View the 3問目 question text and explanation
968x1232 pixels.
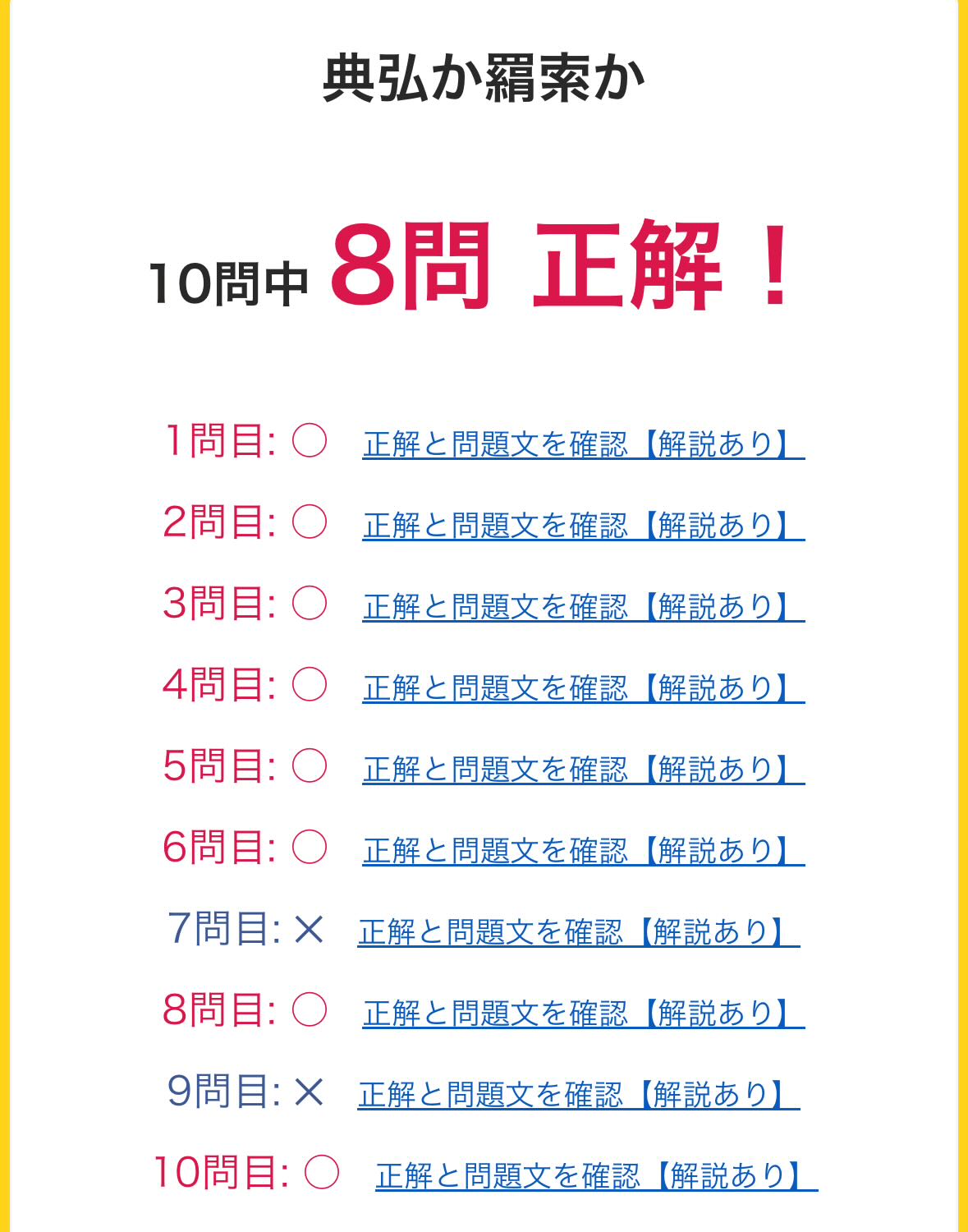(x=583, y=607)
